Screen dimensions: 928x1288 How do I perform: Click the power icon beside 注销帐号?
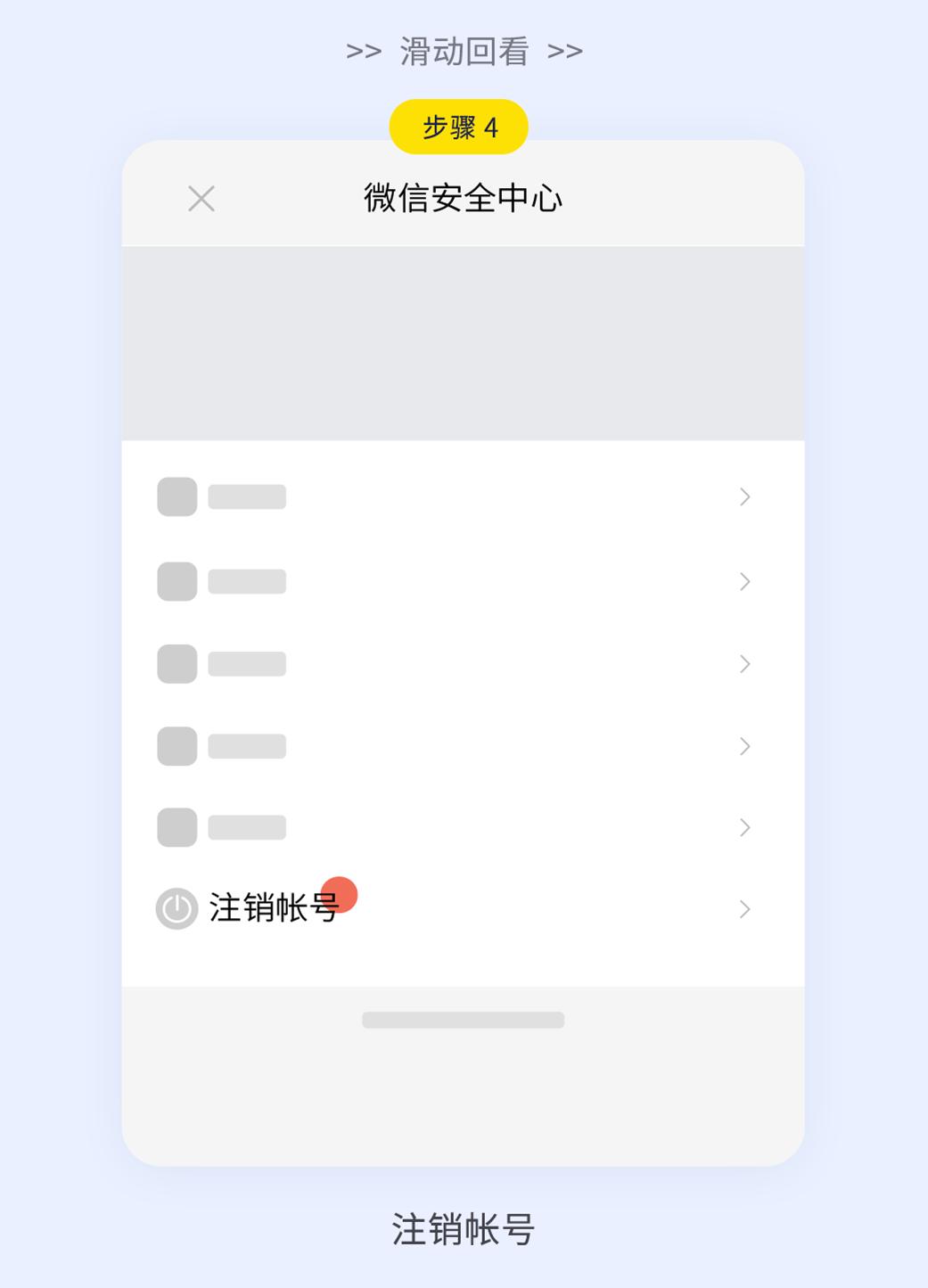coord(176,908)
